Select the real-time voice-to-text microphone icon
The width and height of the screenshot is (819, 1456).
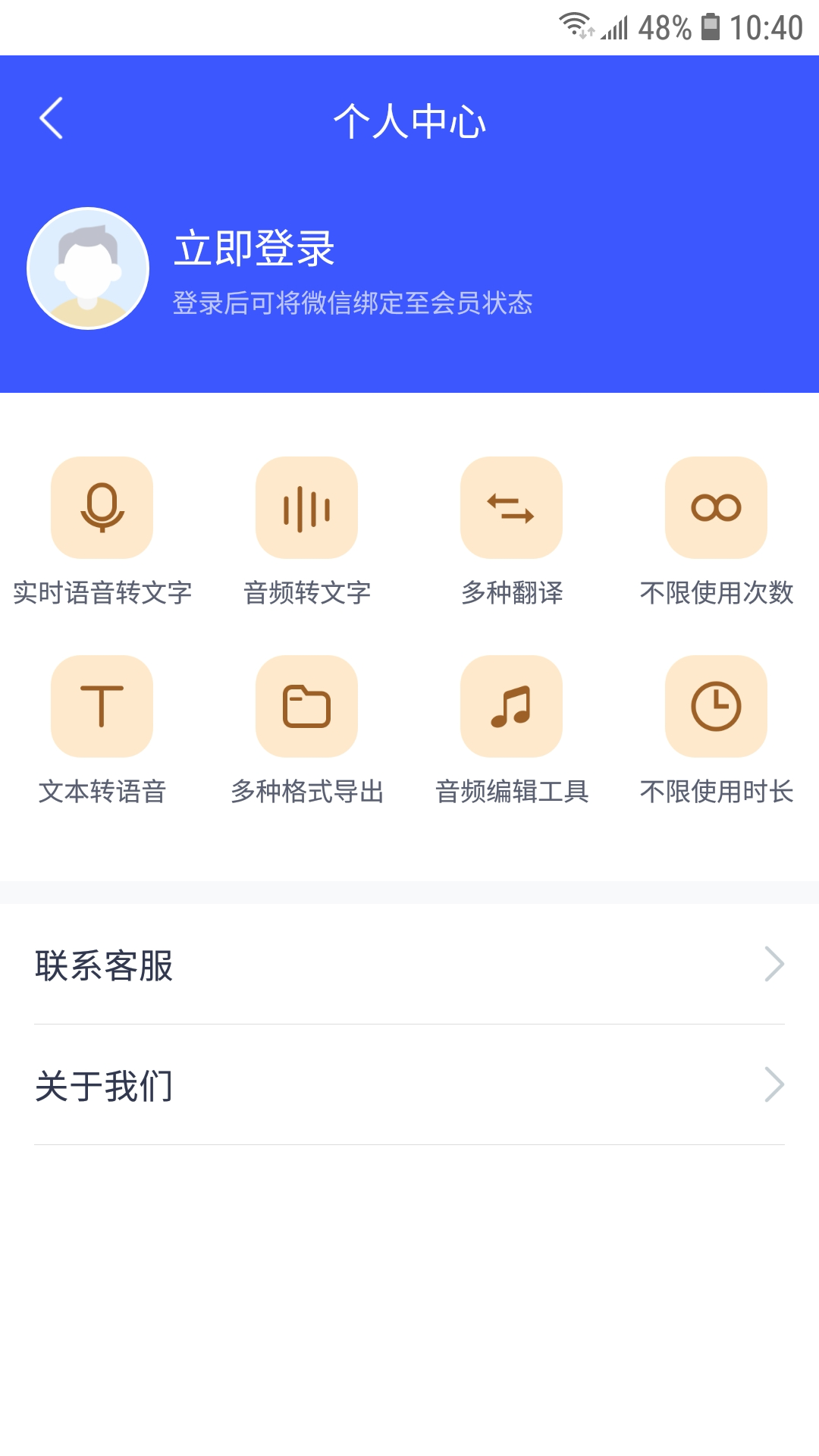(102, 508)
